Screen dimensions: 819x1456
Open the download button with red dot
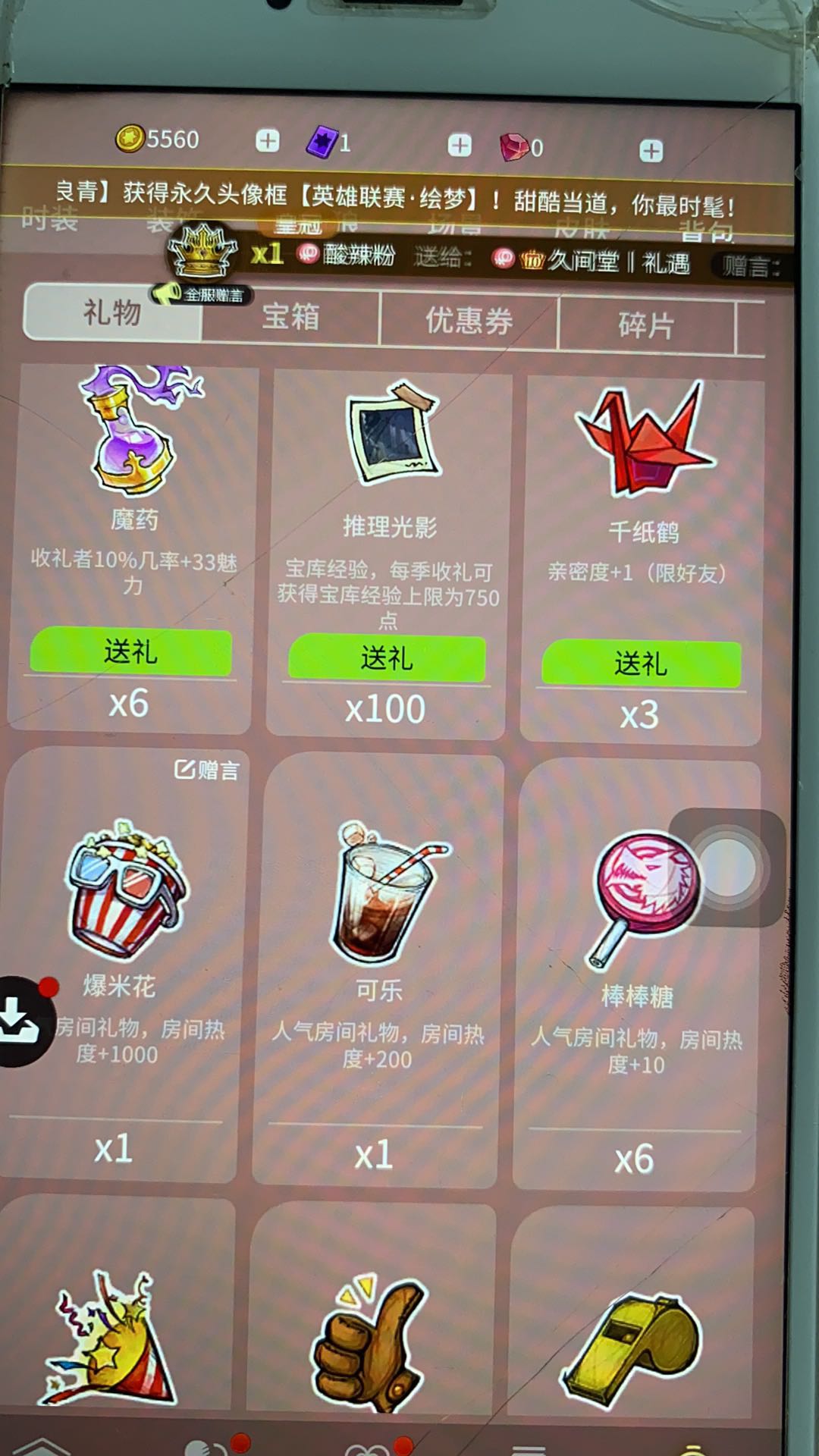(x=21, y=1021)
